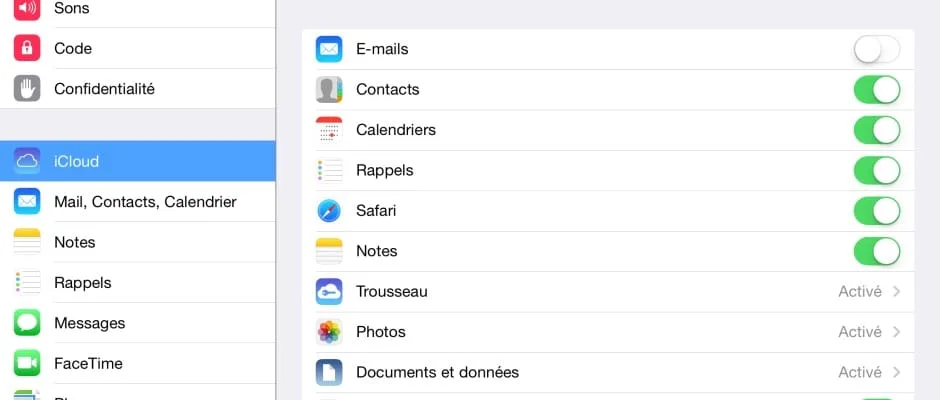
Task: Toggle Safari iCloud sync off
Action: pyautogui.click(x=877, y=211)
